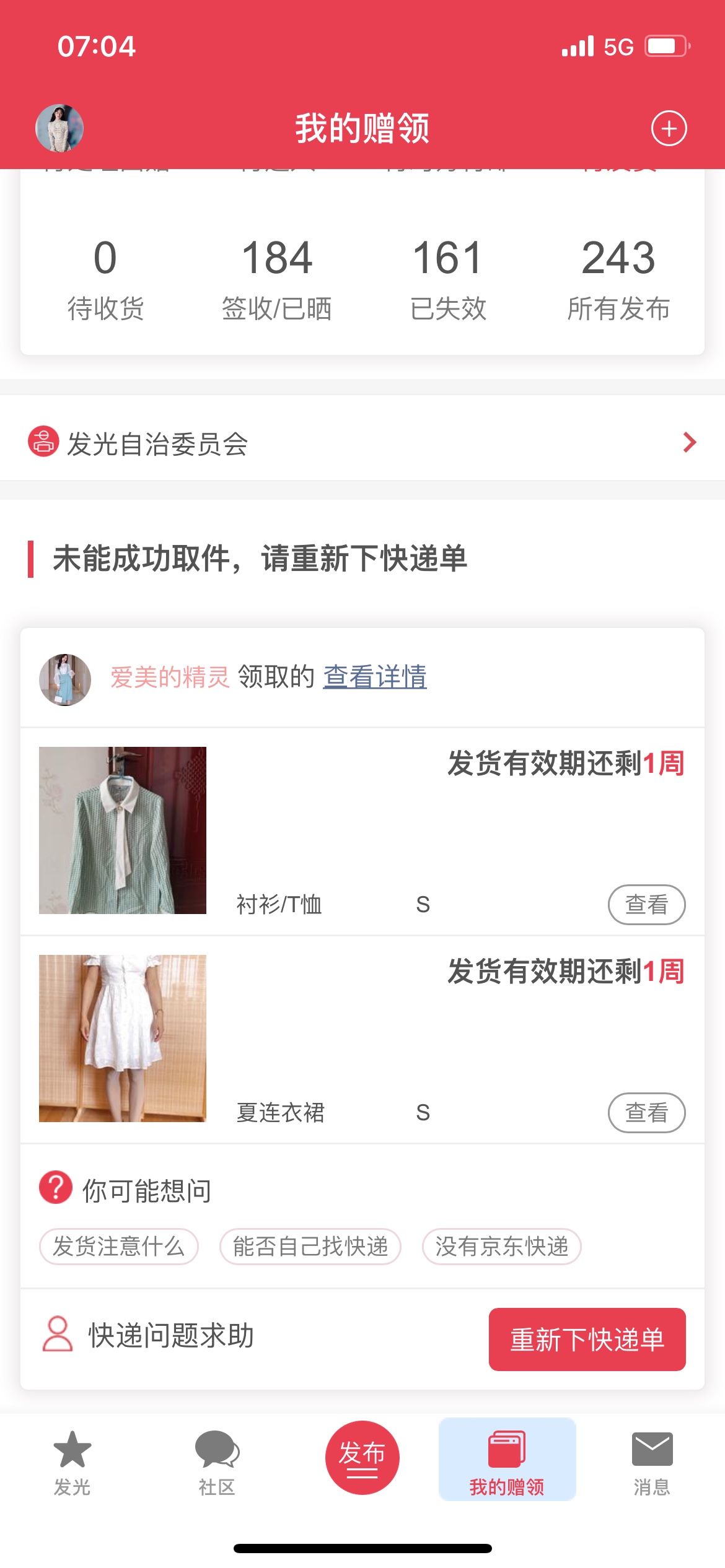
Task: View the 夏连衣裙 item with 查看
Action: [646, 1112]
